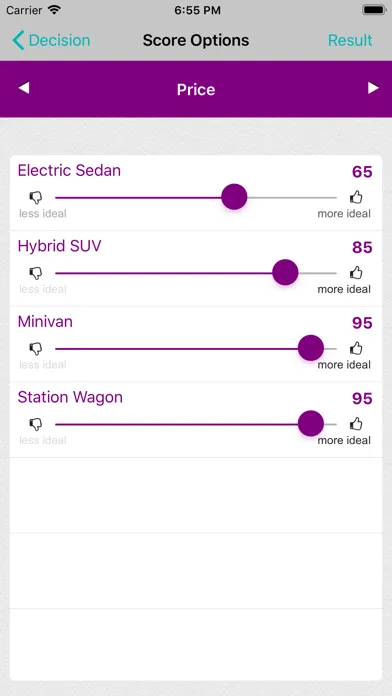Show the previous criterion with left arrow
This screenshot has height=696, width=392.
click(24, 88)
